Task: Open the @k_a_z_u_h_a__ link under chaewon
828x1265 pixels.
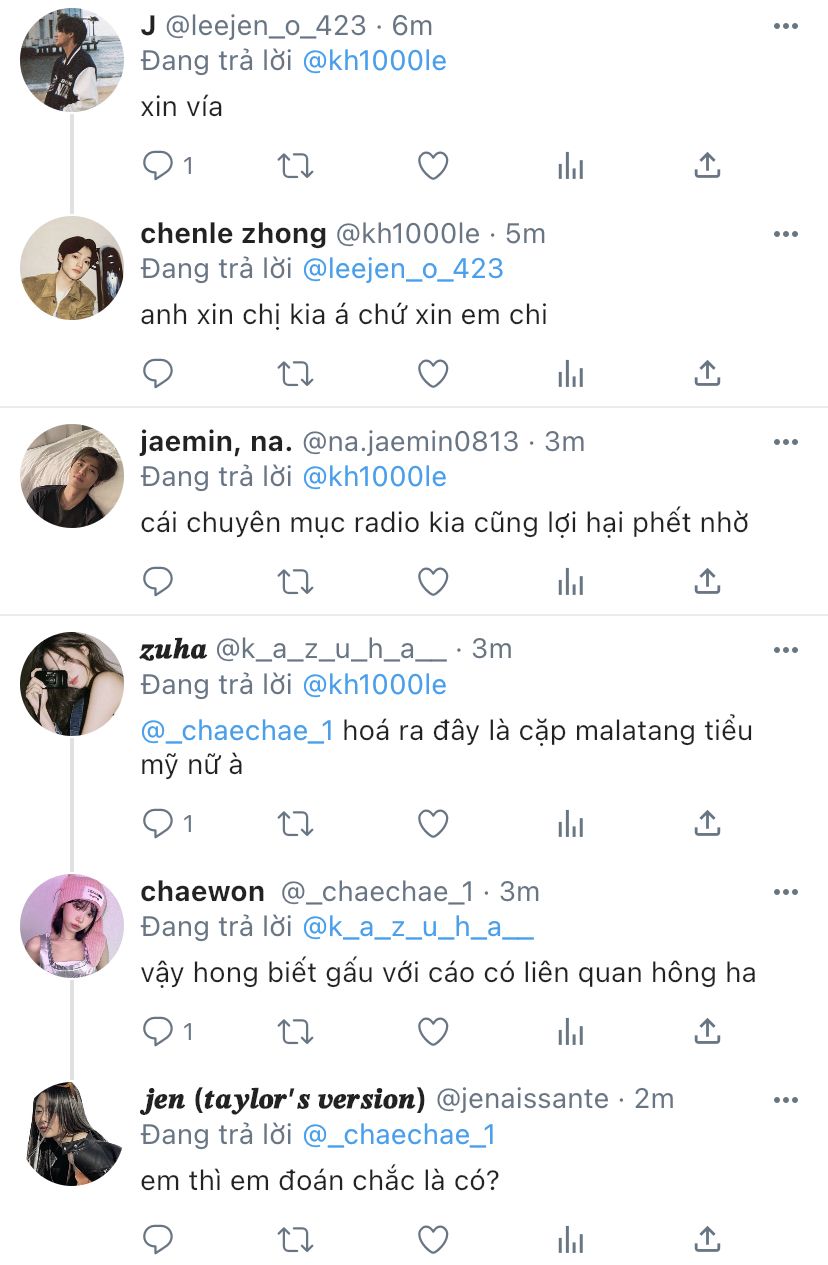Action: tap(417, 927)
